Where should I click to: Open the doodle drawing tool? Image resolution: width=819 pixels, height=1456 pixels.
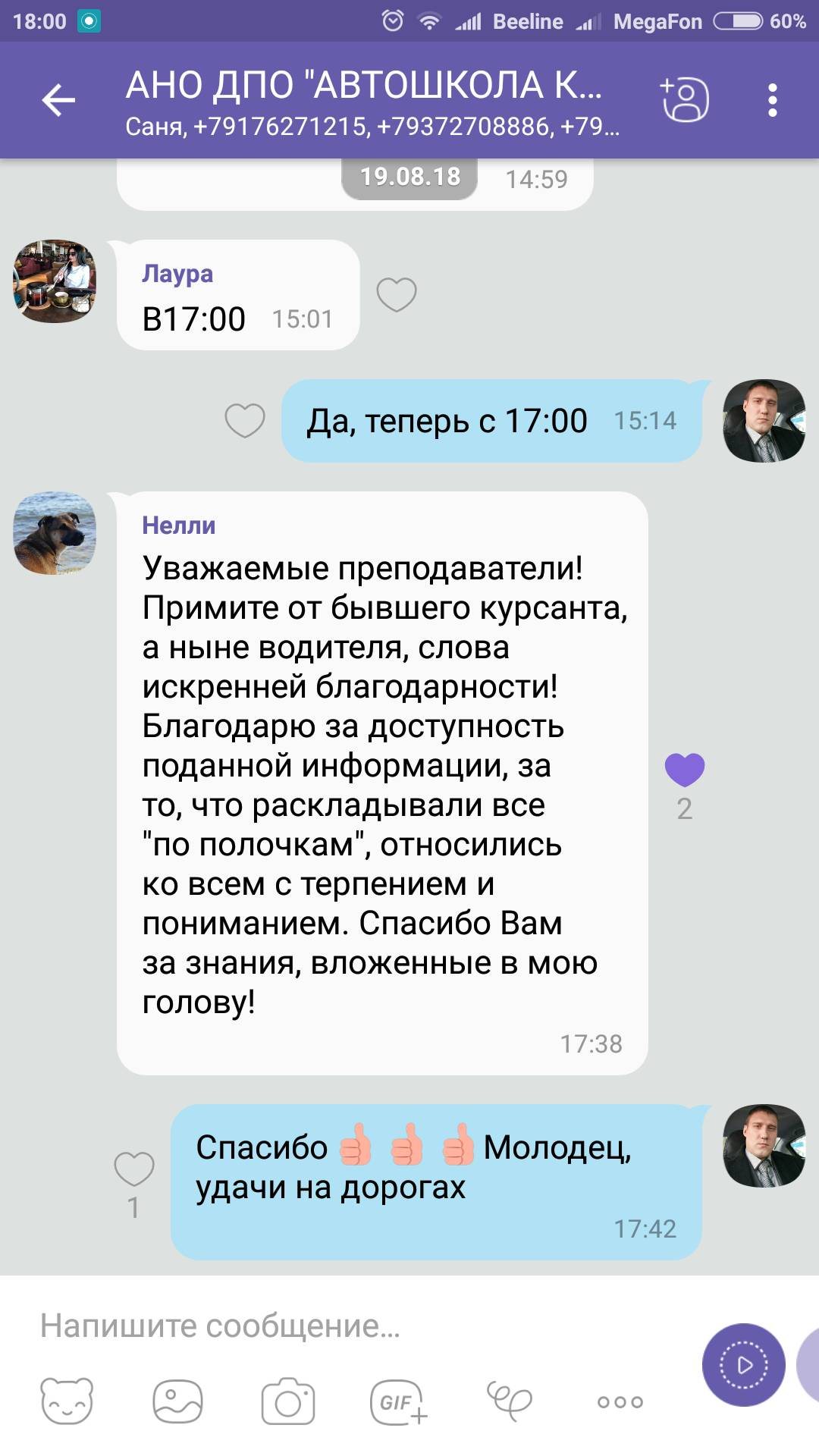pyautogui.click(x=509, y=1401)
